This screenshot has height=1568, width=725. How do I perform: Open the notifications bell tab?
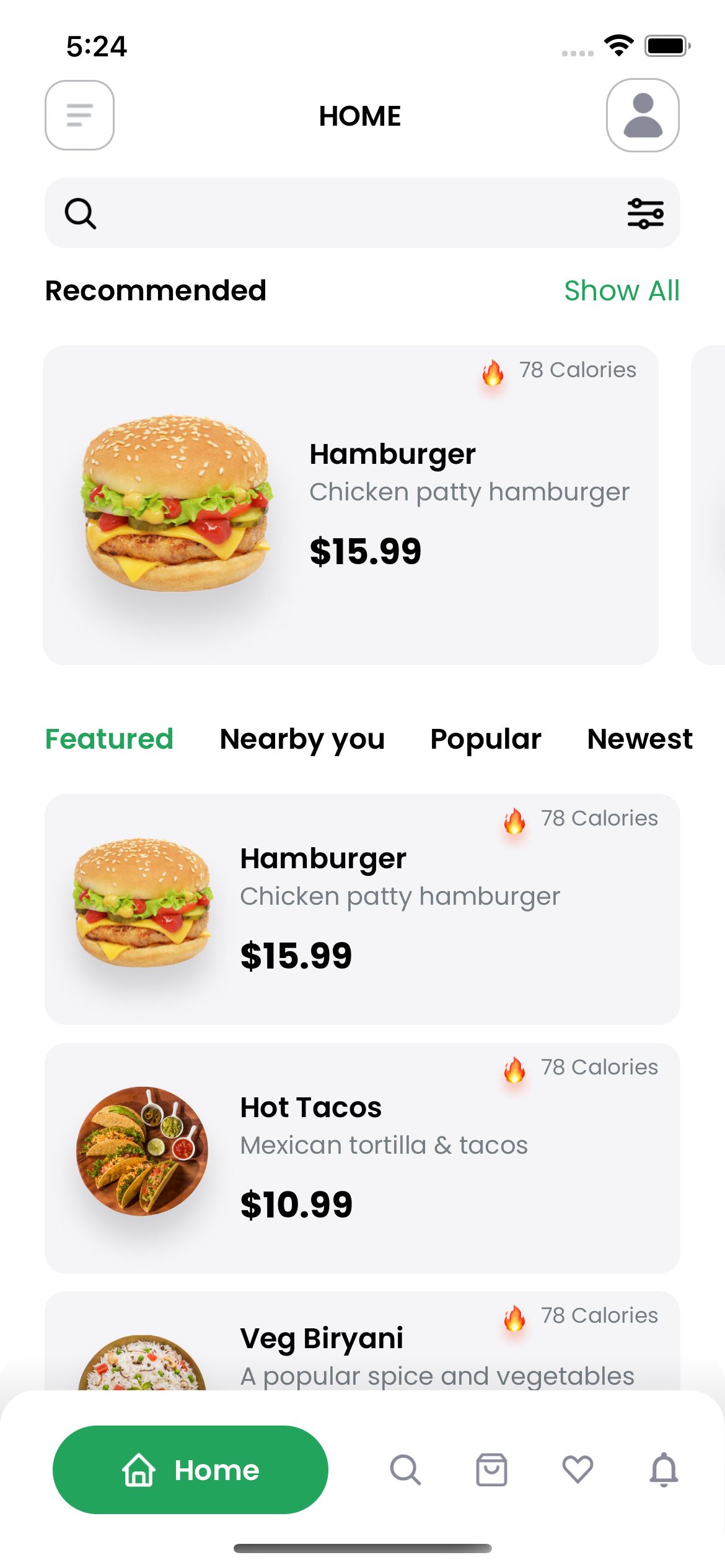pos(664,1470)
